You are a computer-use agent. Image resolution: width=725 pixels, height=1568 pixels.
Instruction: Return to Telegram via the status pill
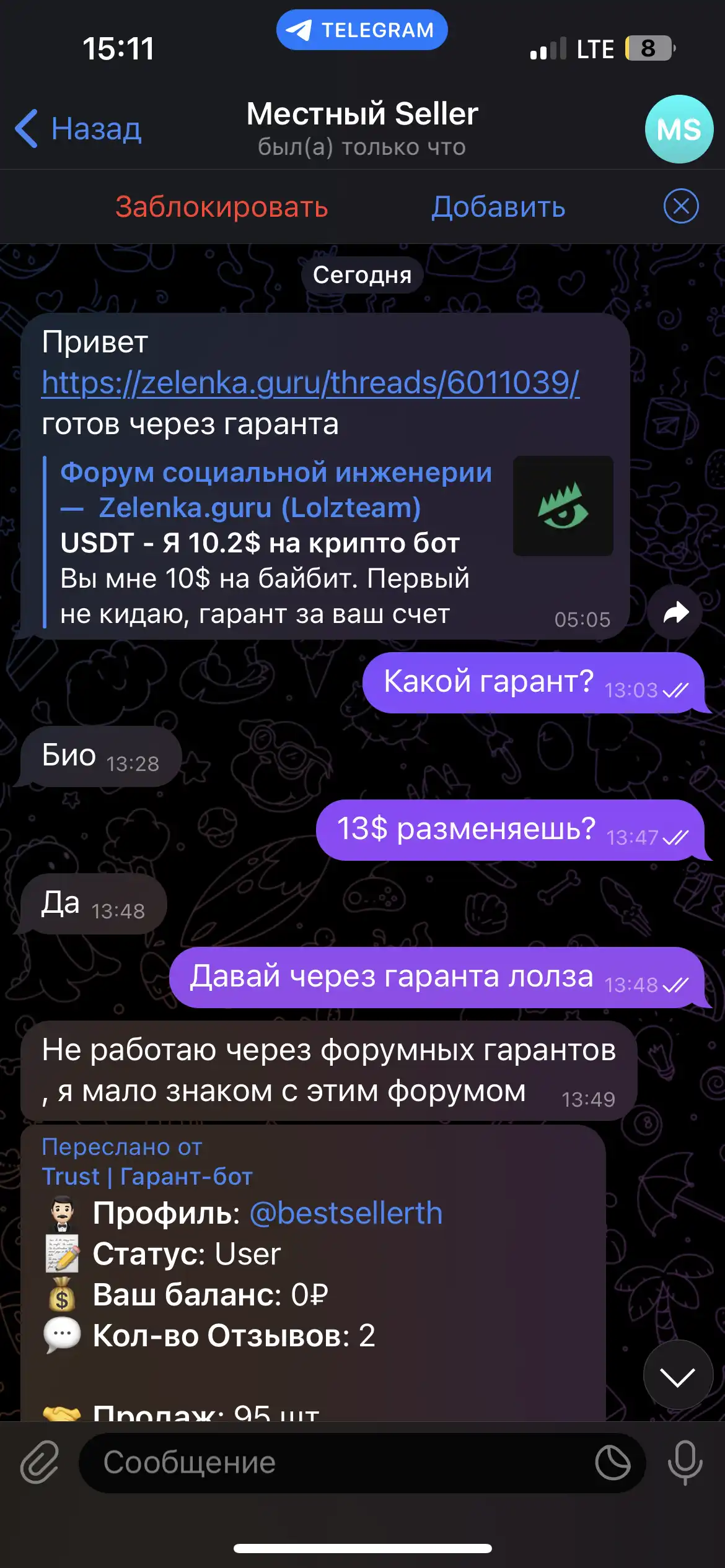coord(362,30)
